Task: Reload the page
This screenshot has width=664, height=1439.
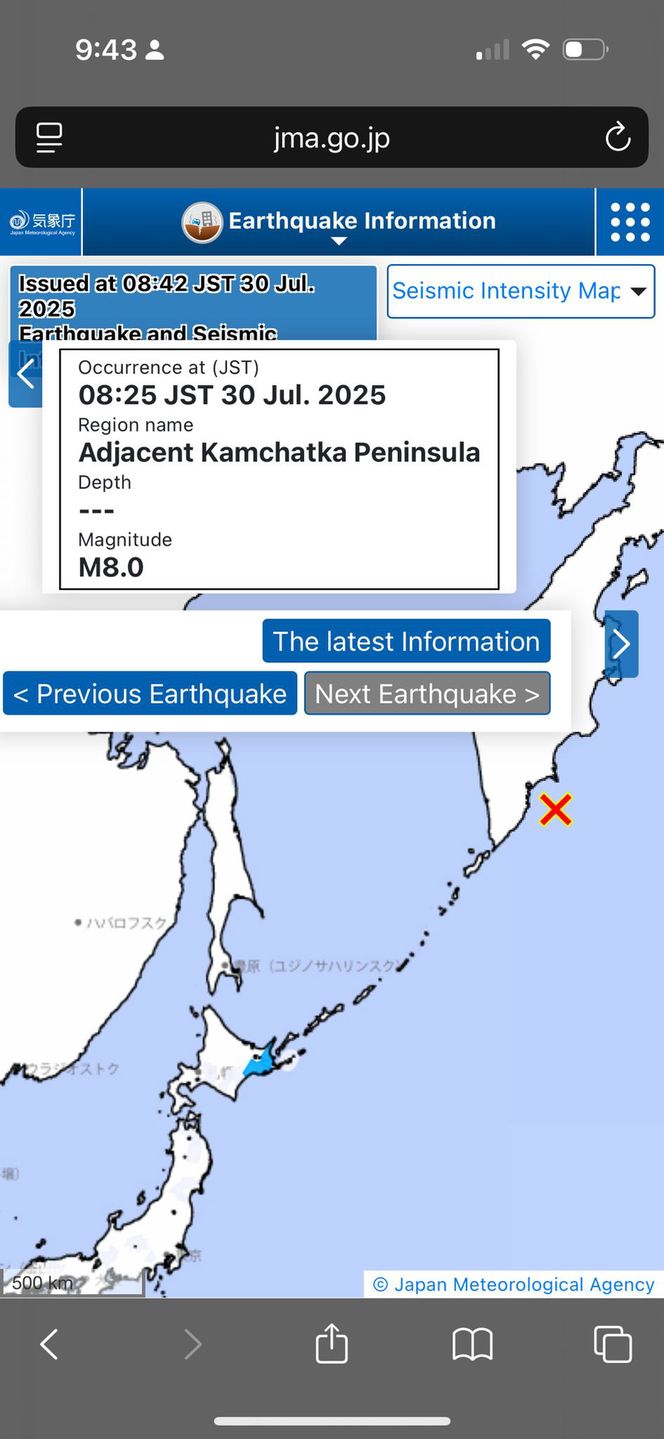Action: (x=617, y=137)
